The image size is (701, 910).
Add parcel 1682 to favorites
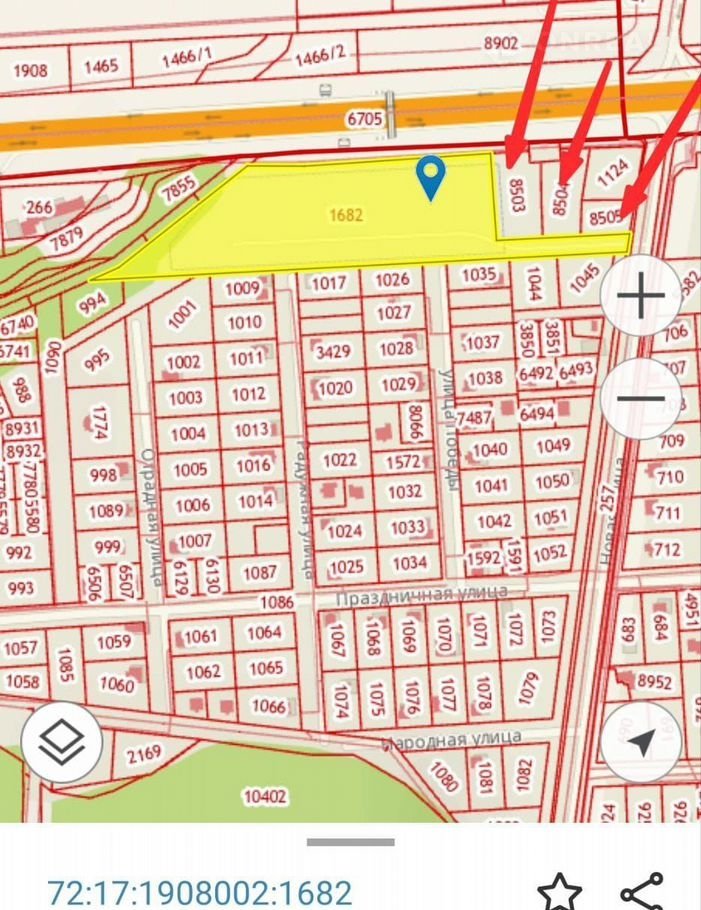[x=559, y=891]
